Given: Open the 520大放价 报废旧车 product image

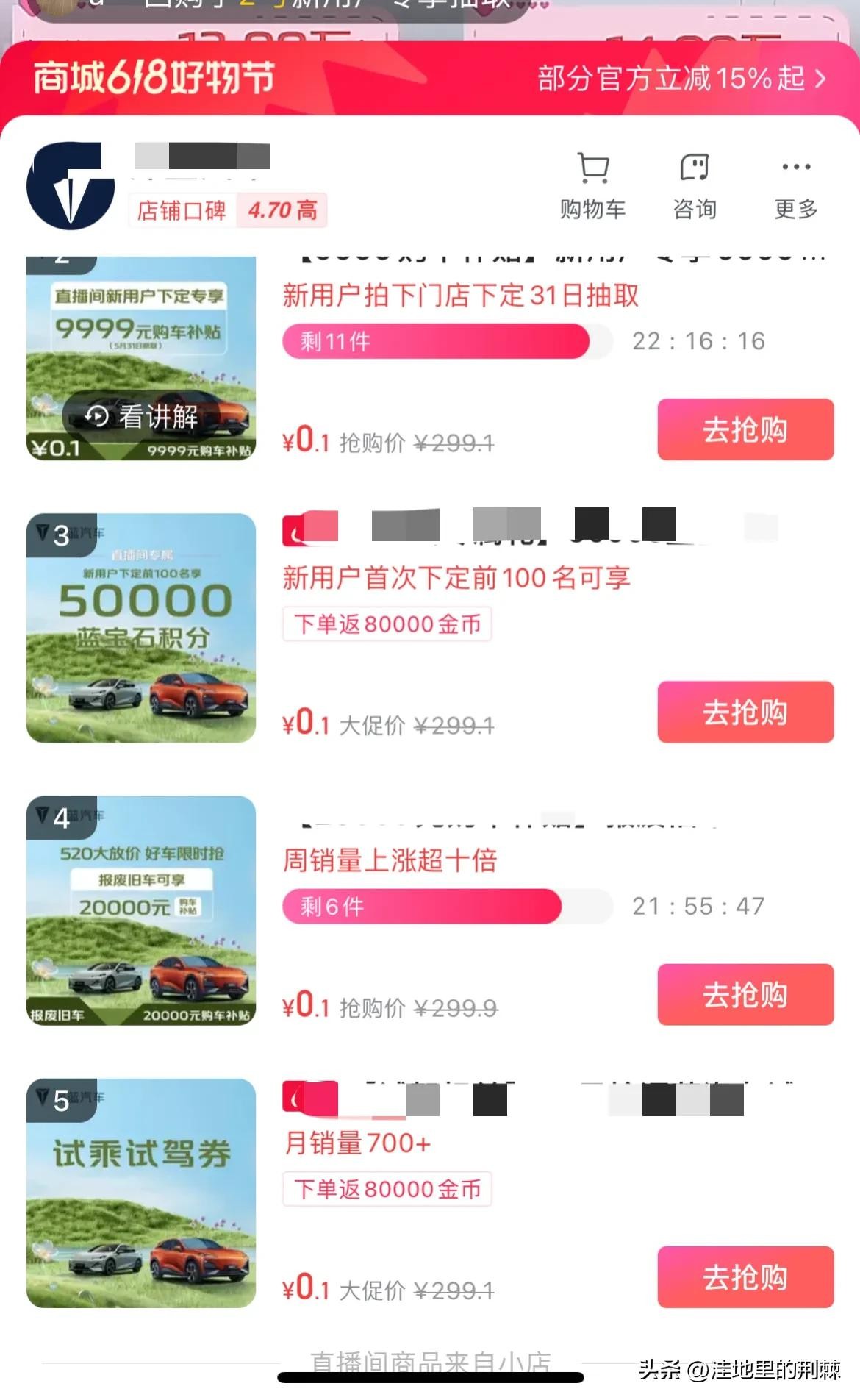Looking at the screenshot, I should [x=141, y=910].
